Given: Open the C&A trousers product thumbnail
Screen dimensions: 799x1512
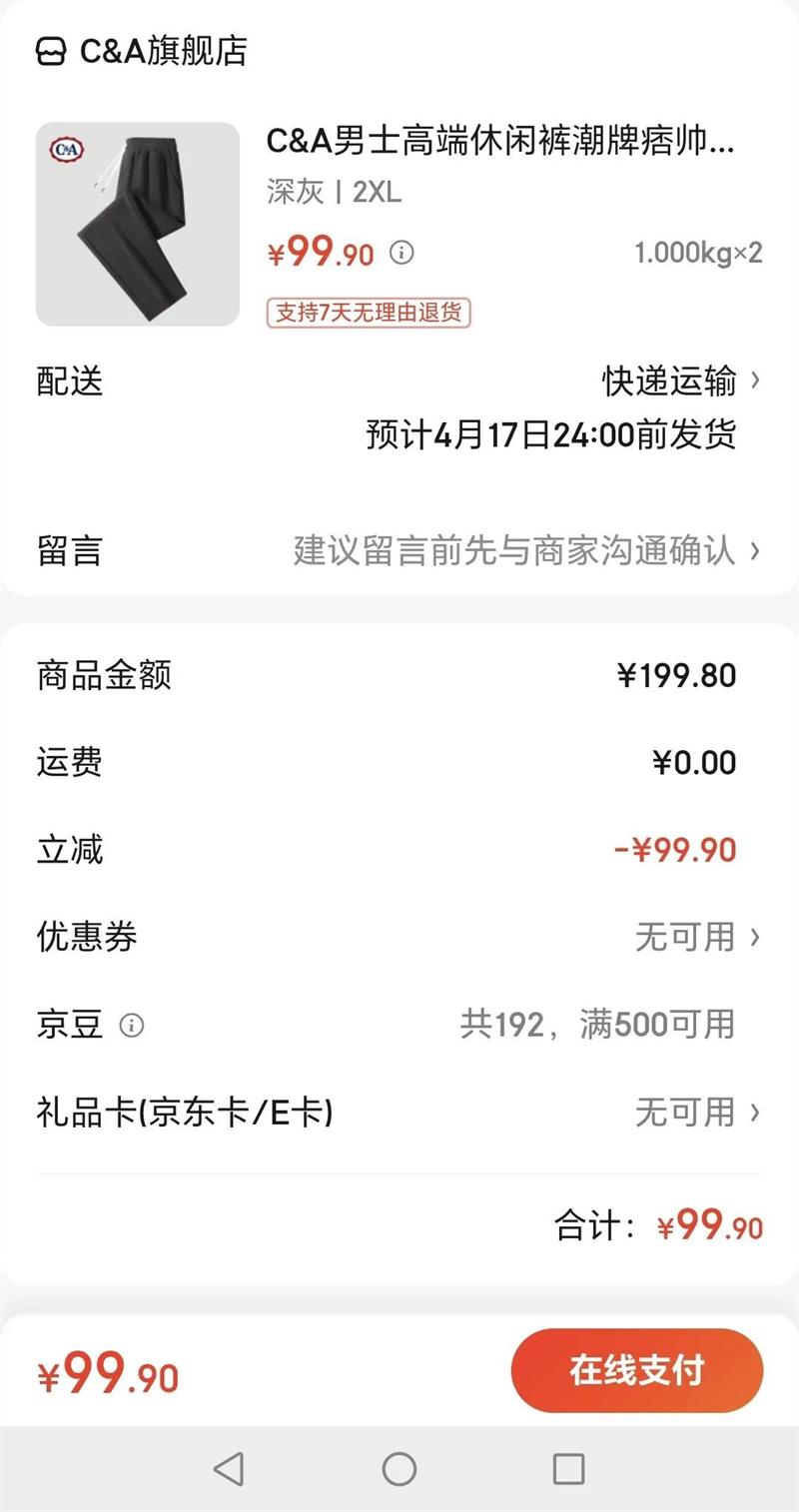Looking at the screenshot, I should 138,224.
